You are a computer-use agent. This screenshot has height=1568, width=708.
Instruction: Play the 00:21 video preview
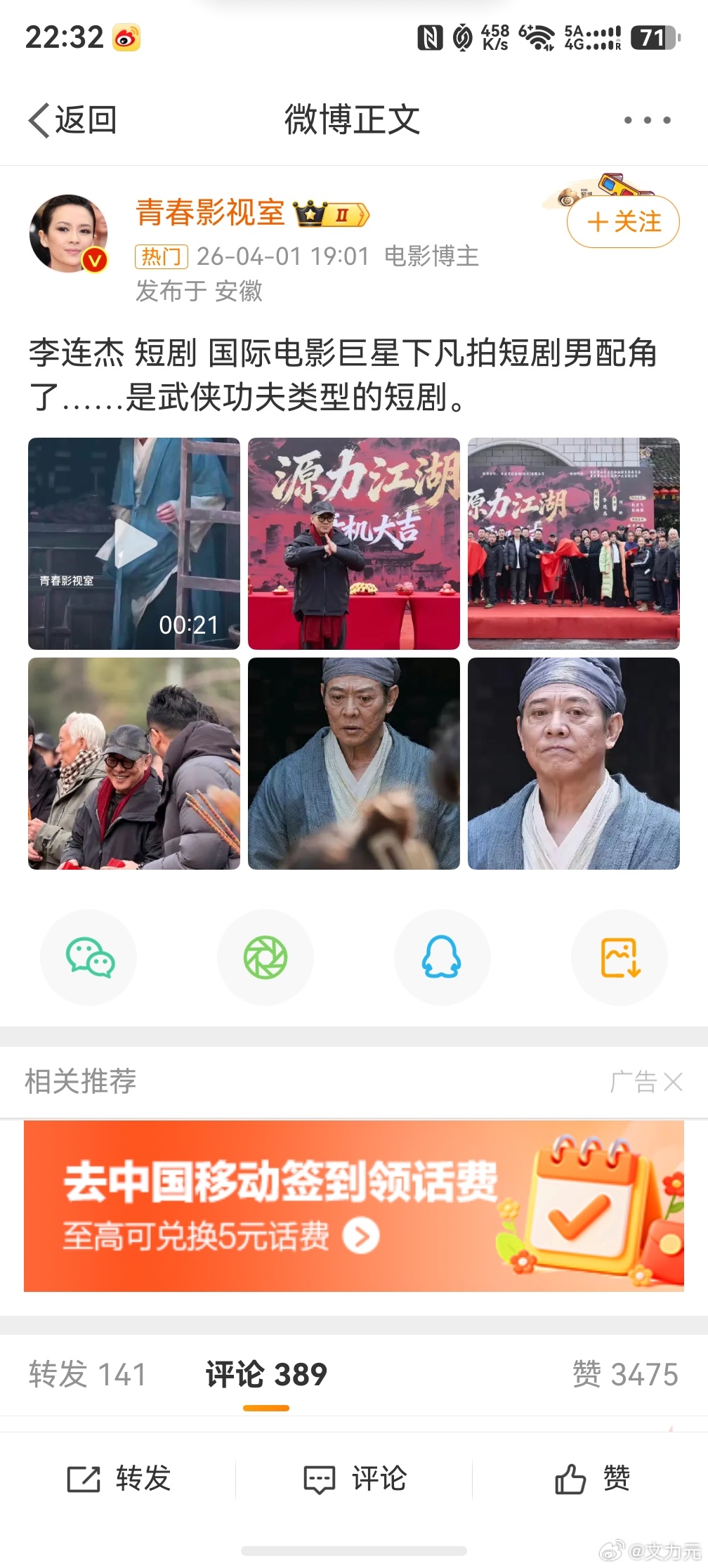tap(133, 543)
